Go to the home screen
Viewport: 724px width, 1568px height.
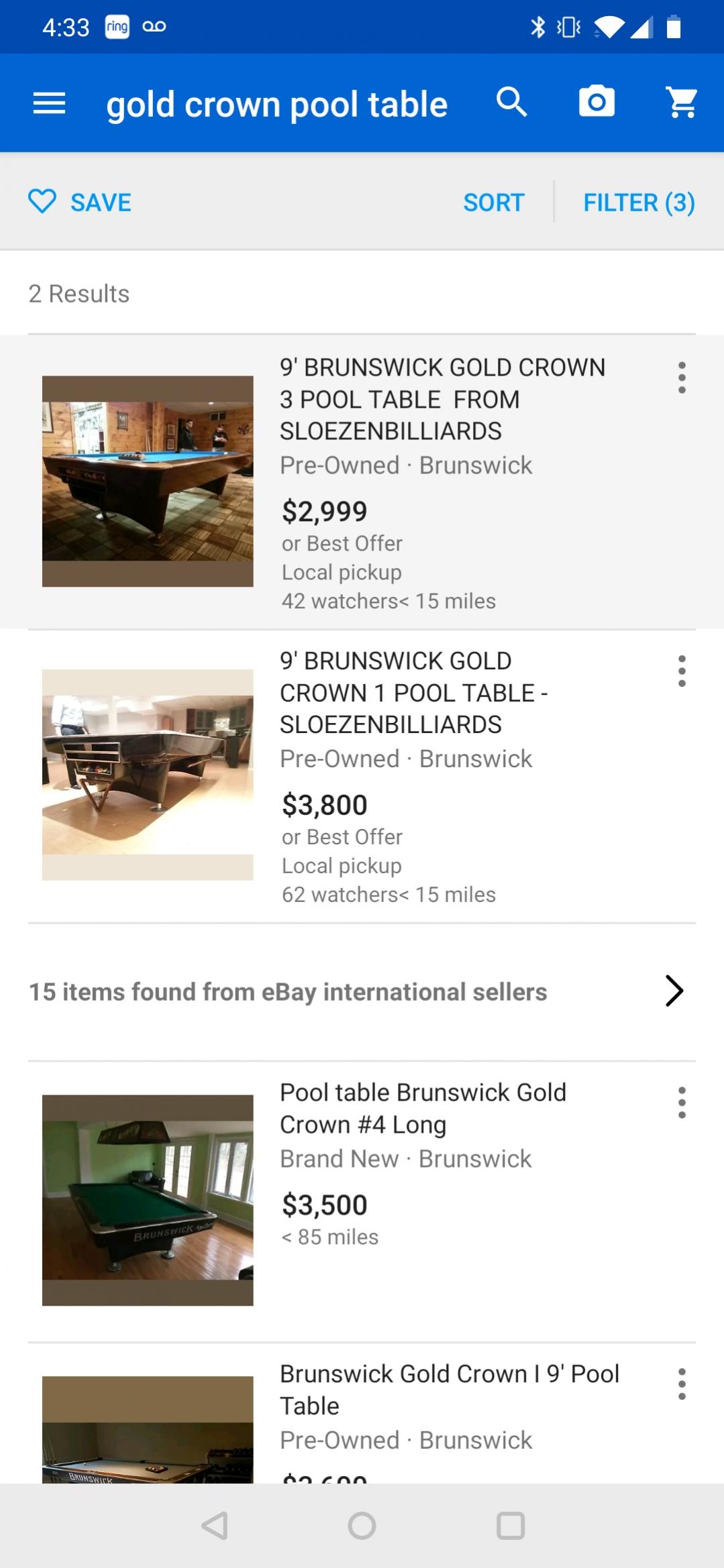click(x=362, y=1525)
